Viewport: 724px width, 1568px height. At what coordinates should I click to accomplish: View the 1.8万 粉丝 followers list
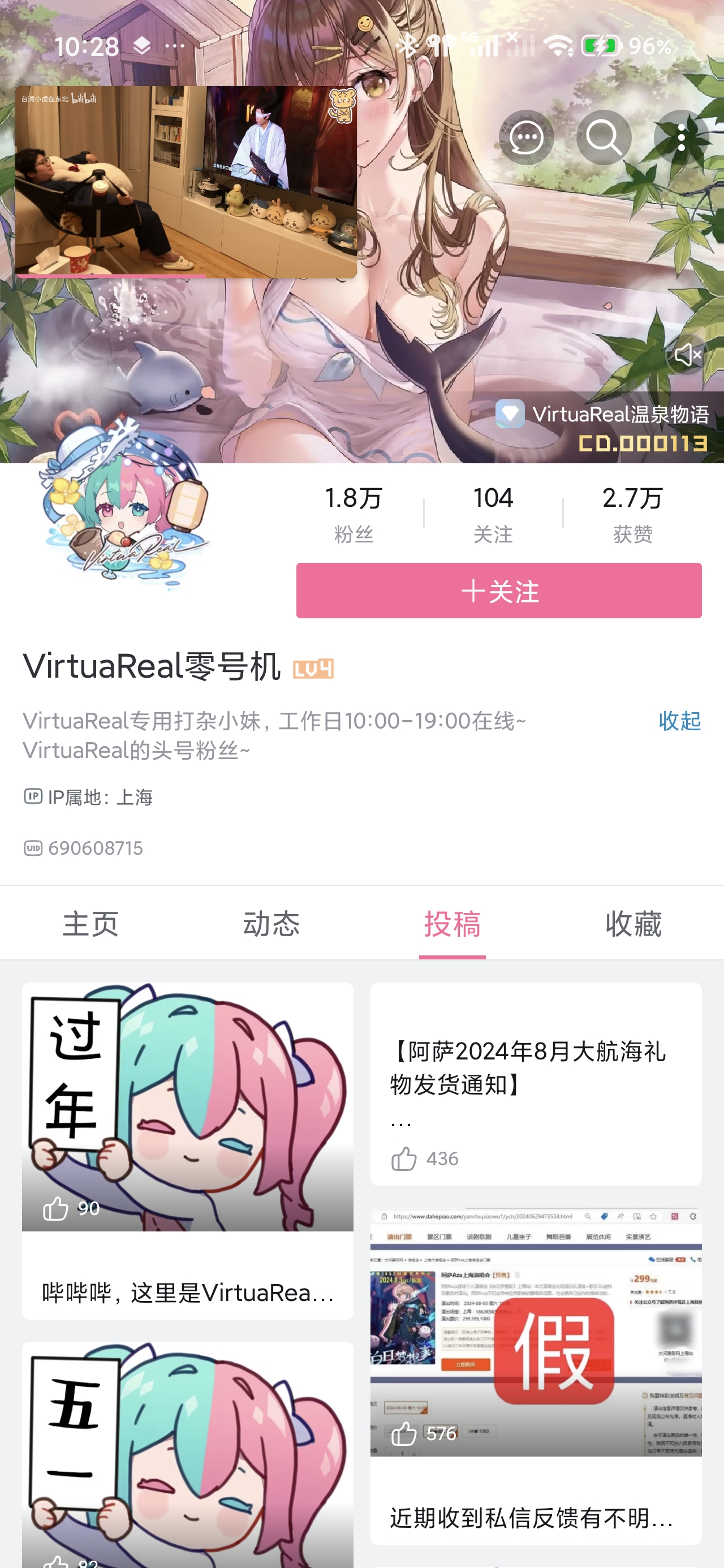coord(354,513)
